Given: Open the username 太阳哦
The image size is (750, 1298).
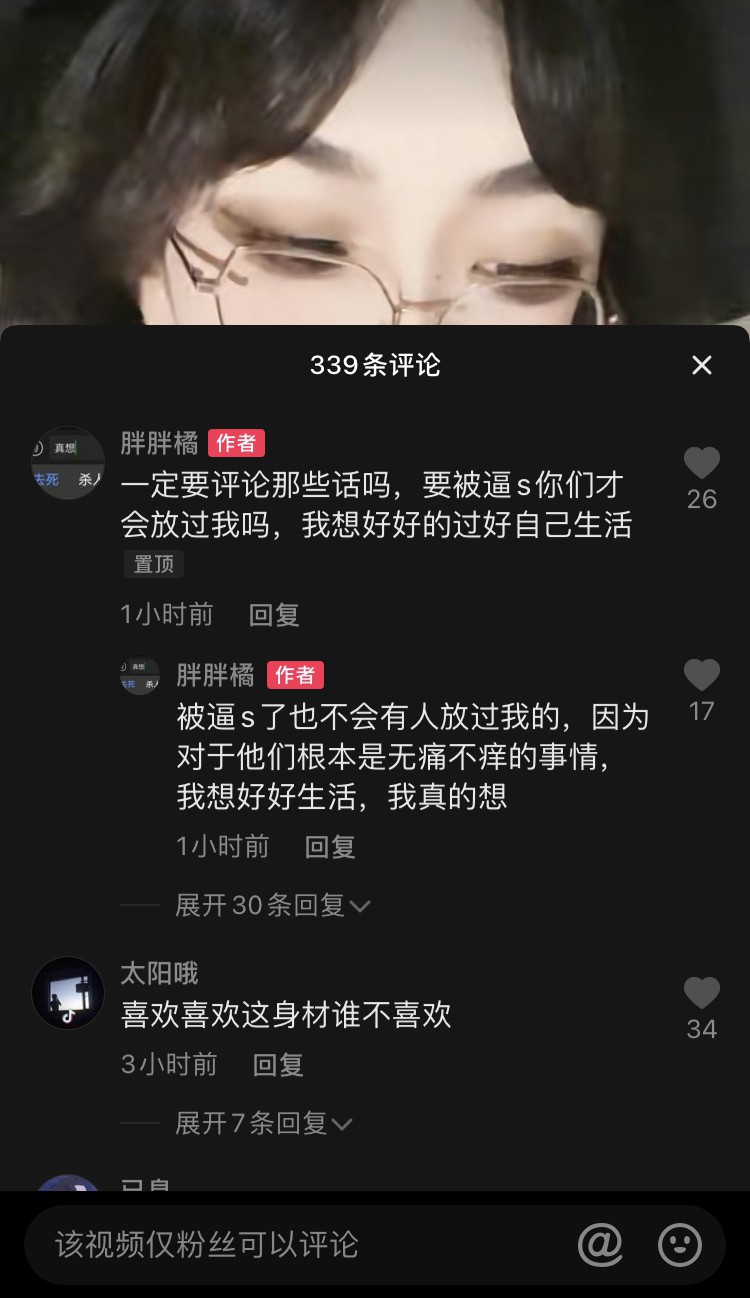Looking at the screenshot, I should (x=160, y=973).
